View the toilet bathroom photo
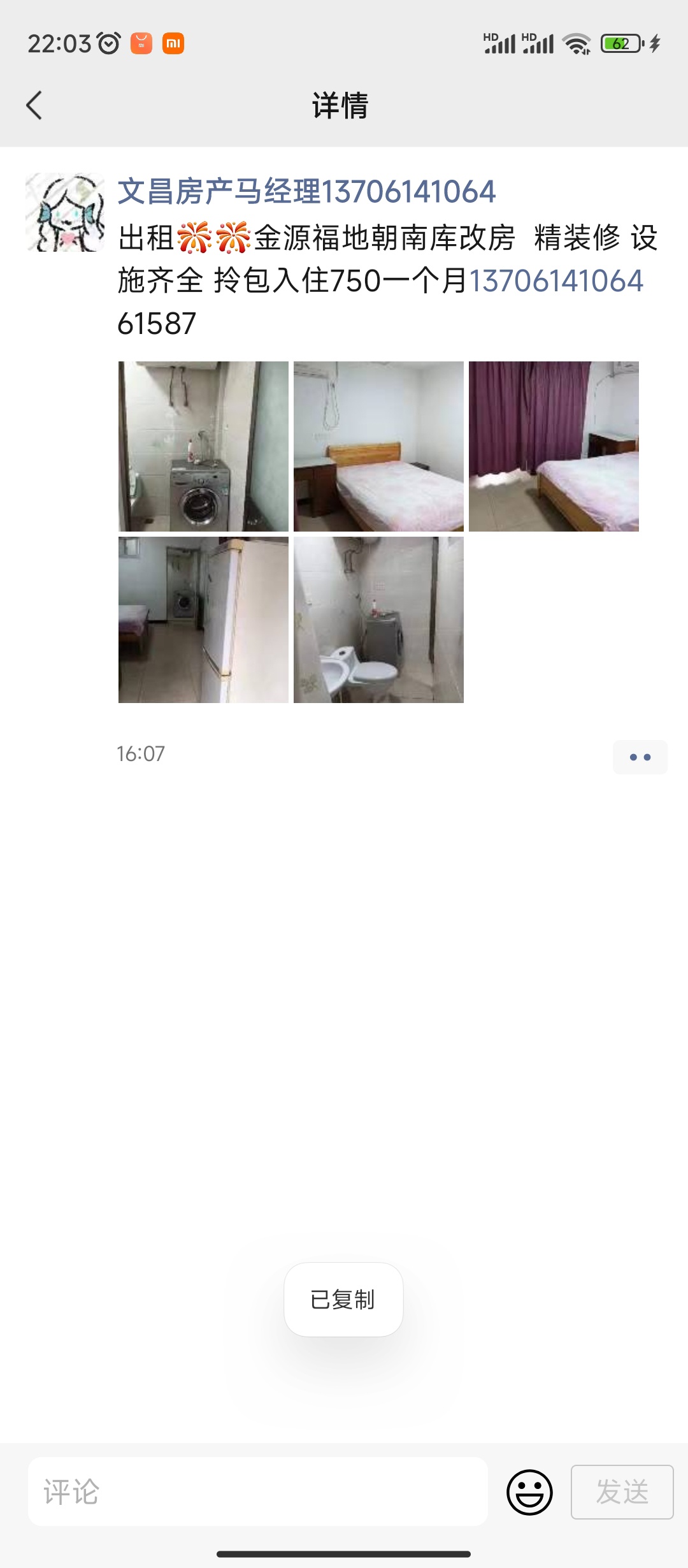The image size is (688, 1568). pos(378,620)
